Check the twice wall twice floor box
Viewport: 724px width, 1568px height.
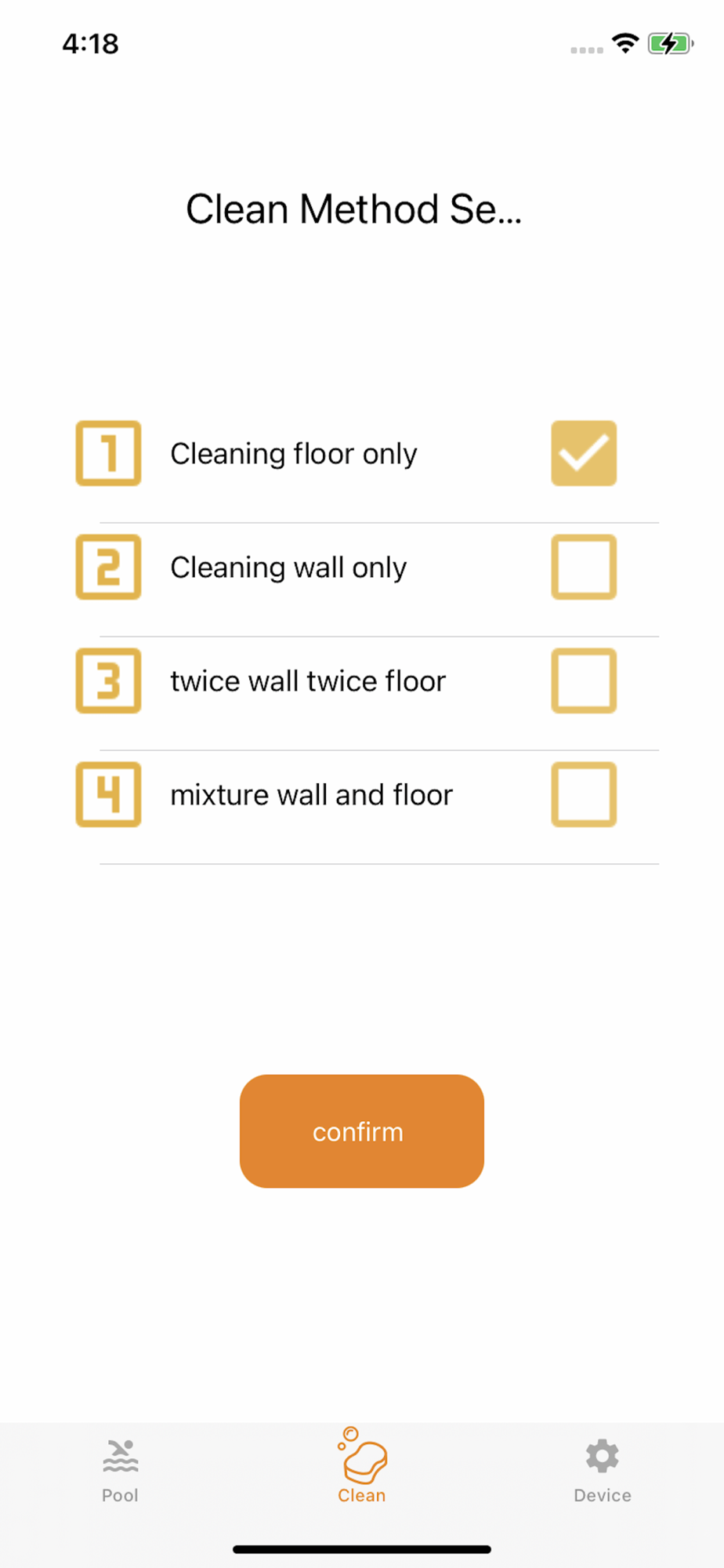click(584, 681)
